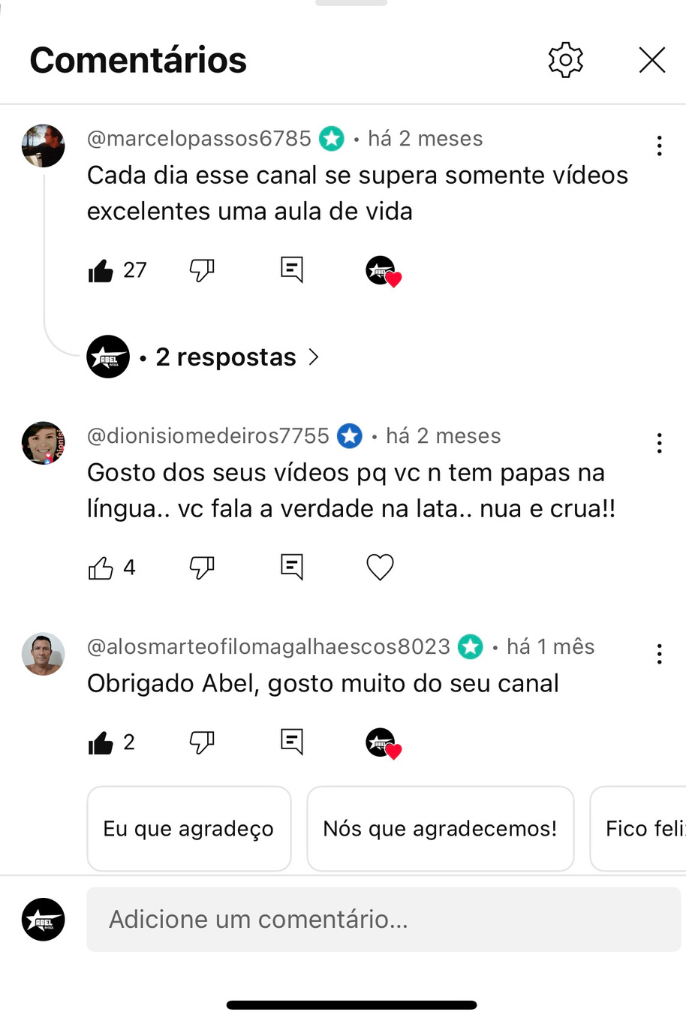Select the 'Eu que agradeço' quick reply
This screenshot has height=1024, width=686.
point(189,828)
